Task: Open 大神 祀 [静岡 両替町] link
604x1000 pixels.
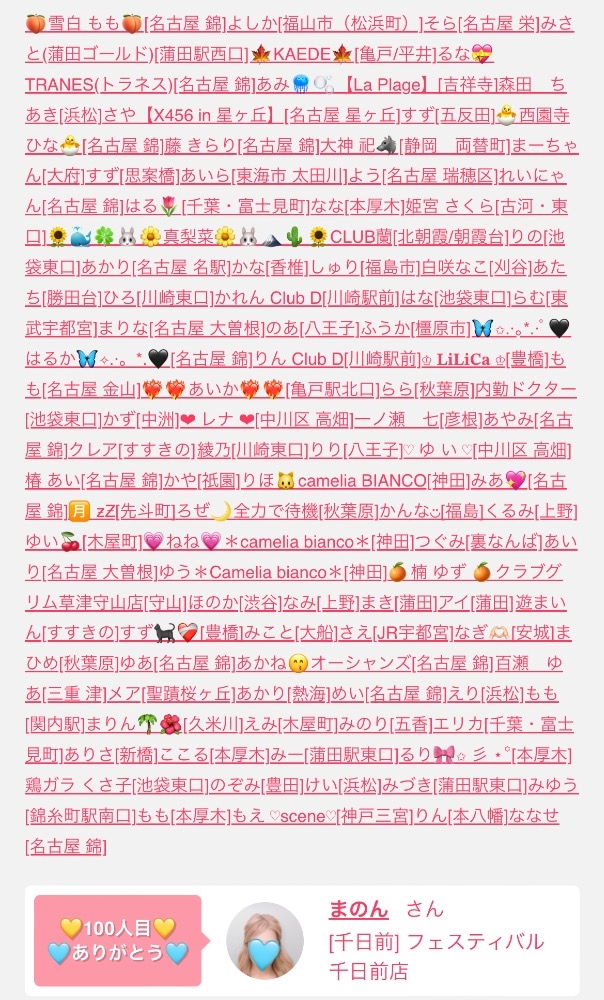Action: coord(415,146)
